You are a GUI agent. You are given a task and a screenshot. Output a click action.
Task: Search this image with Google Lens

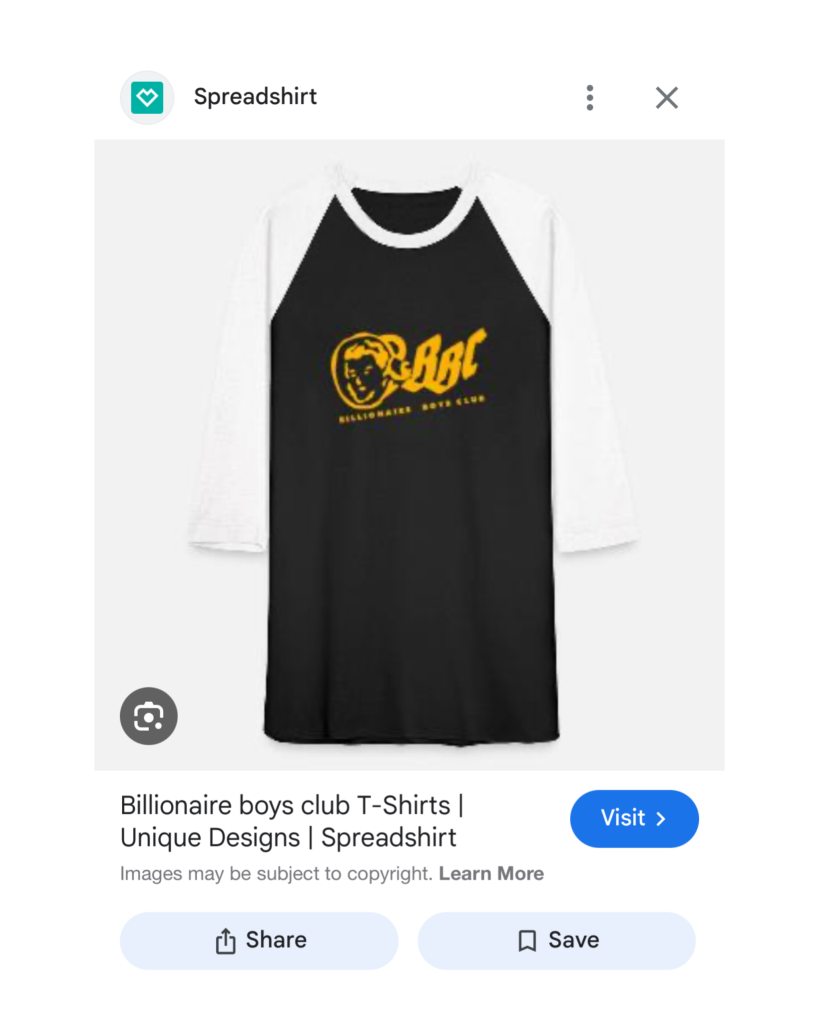coord(149,716)
